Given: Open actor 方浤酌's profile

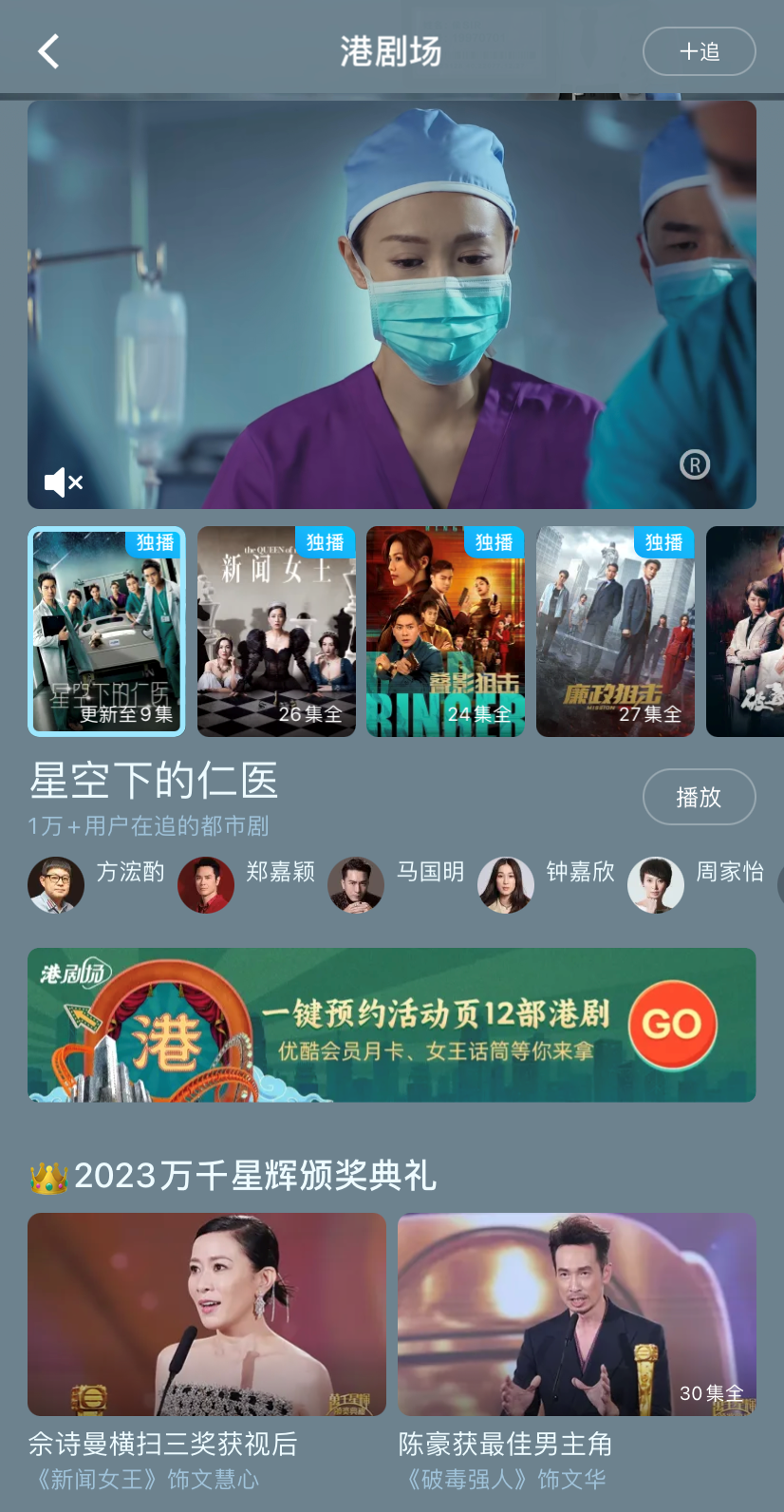Looking at the screenshot, I should [56, 884].
